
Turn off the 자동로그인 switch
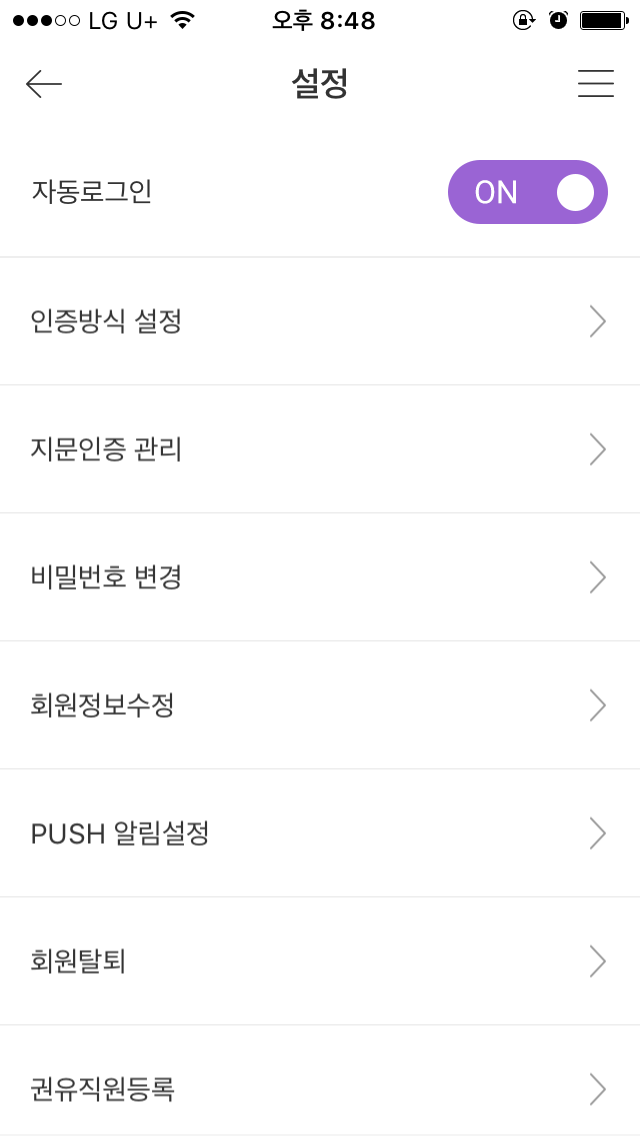pos(528,192)
